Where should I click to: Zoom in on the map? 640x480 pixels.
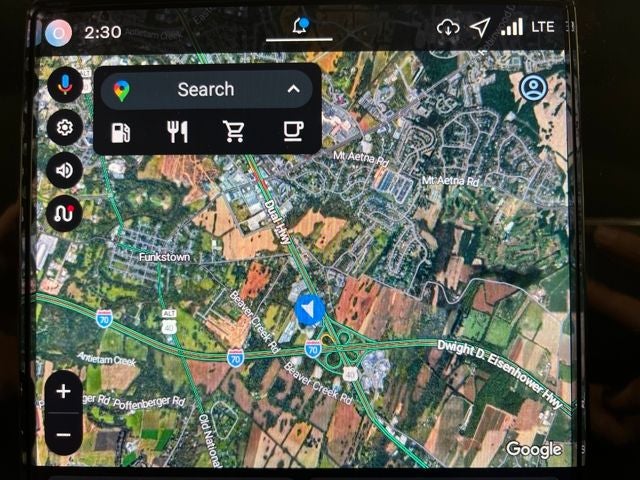(63, 391)
